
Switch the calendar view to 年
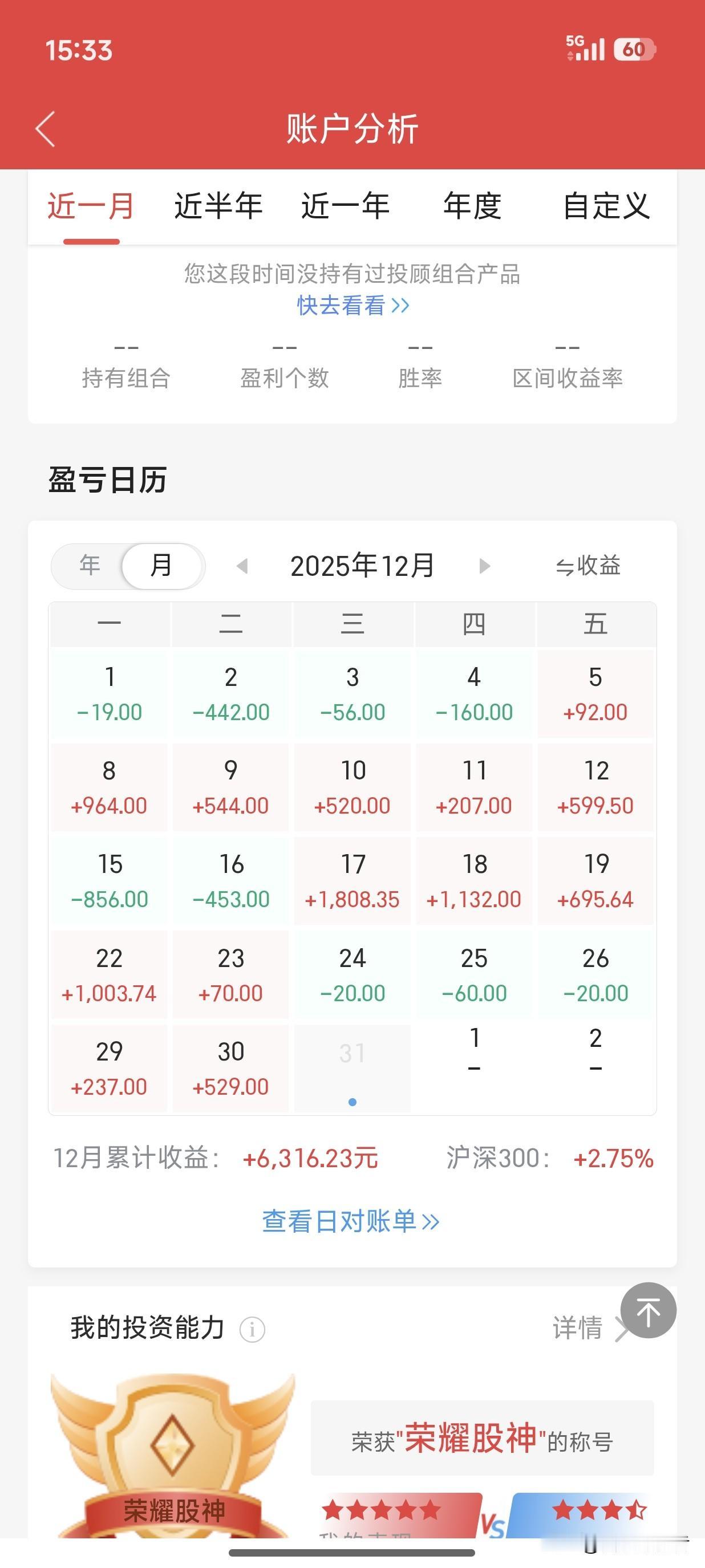click(x=89, y=565)
